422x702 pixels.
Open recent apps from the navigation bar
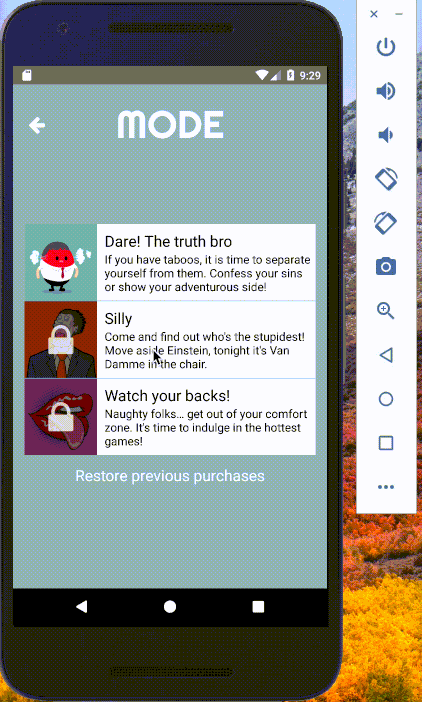point(258,607)
